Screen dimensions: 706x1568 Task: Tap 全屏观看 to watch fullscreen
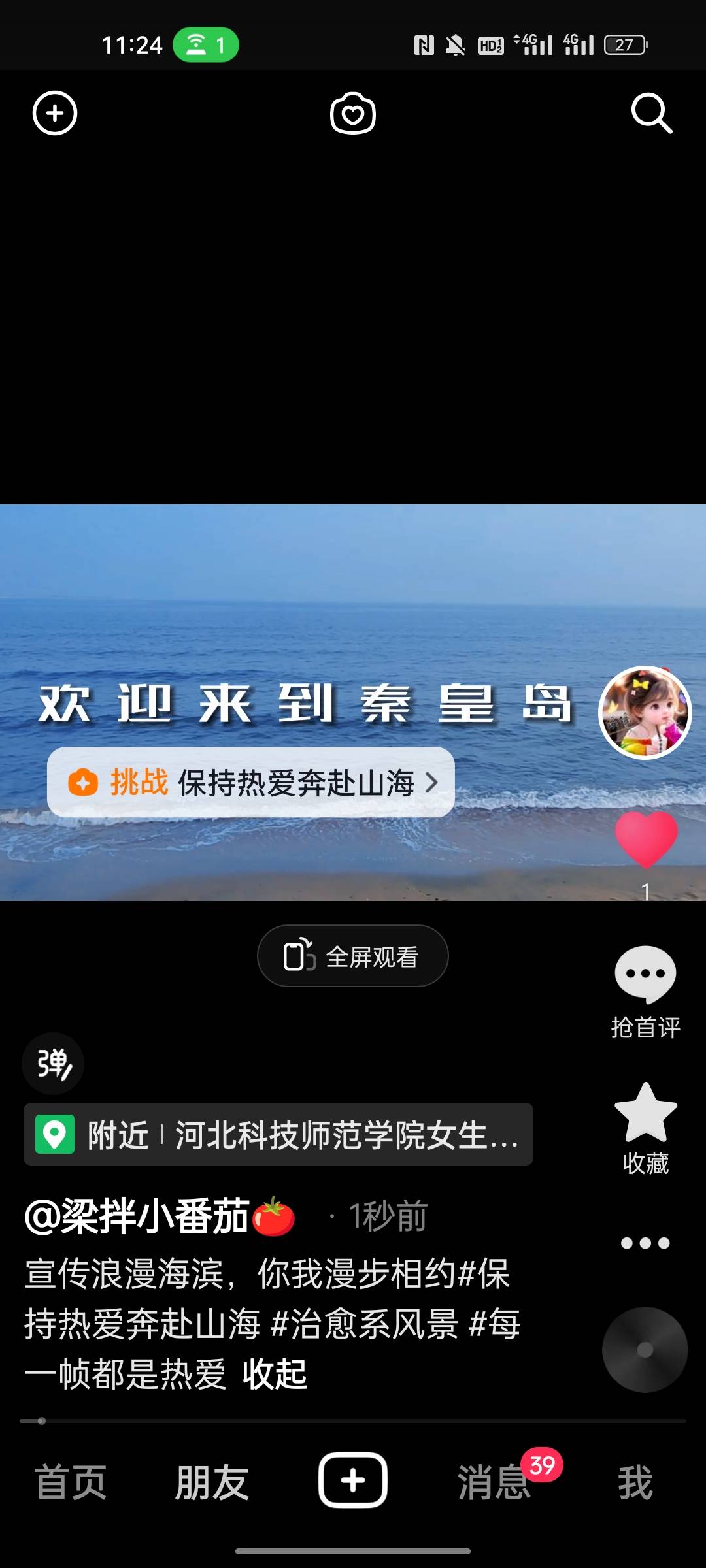(353, 956)
